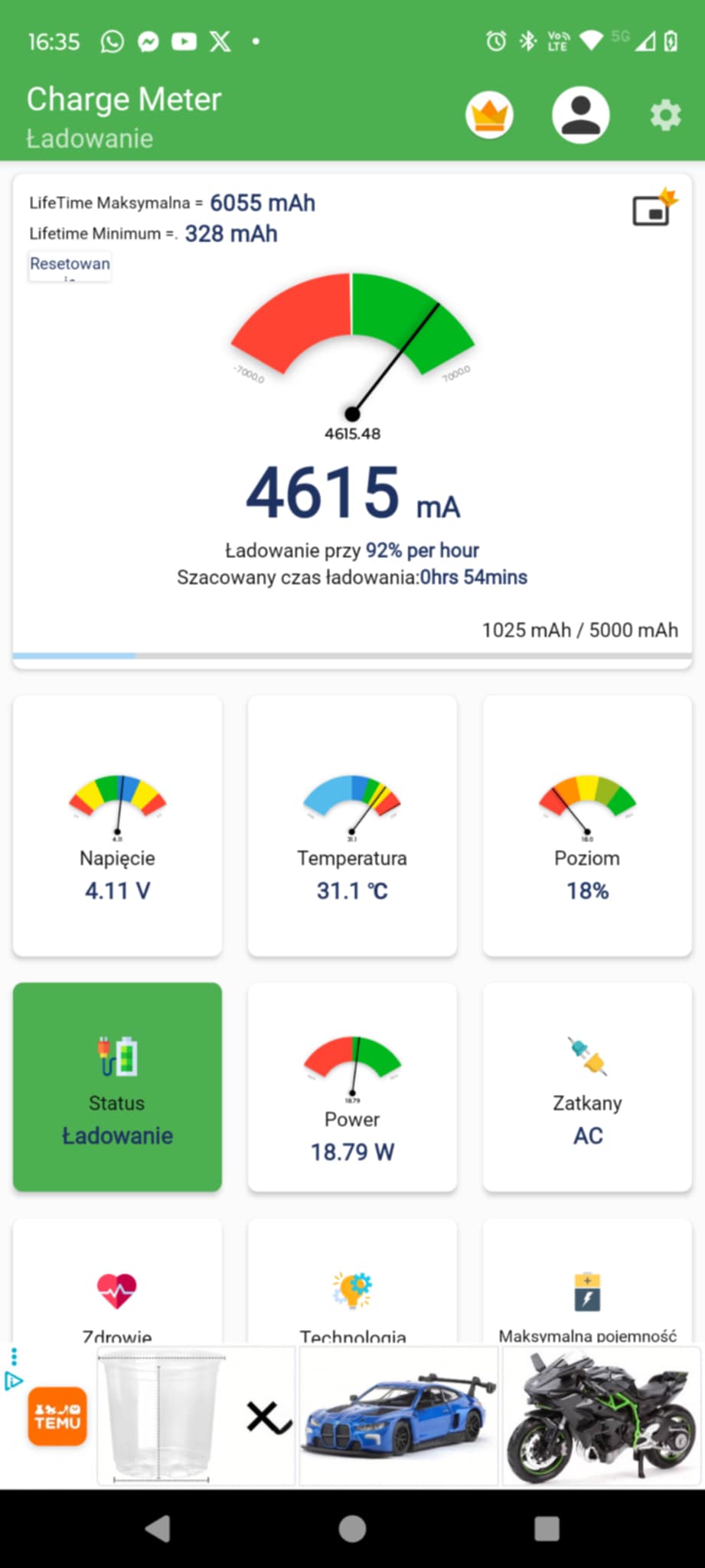Go to the home screen

(x=352, y=1529)
